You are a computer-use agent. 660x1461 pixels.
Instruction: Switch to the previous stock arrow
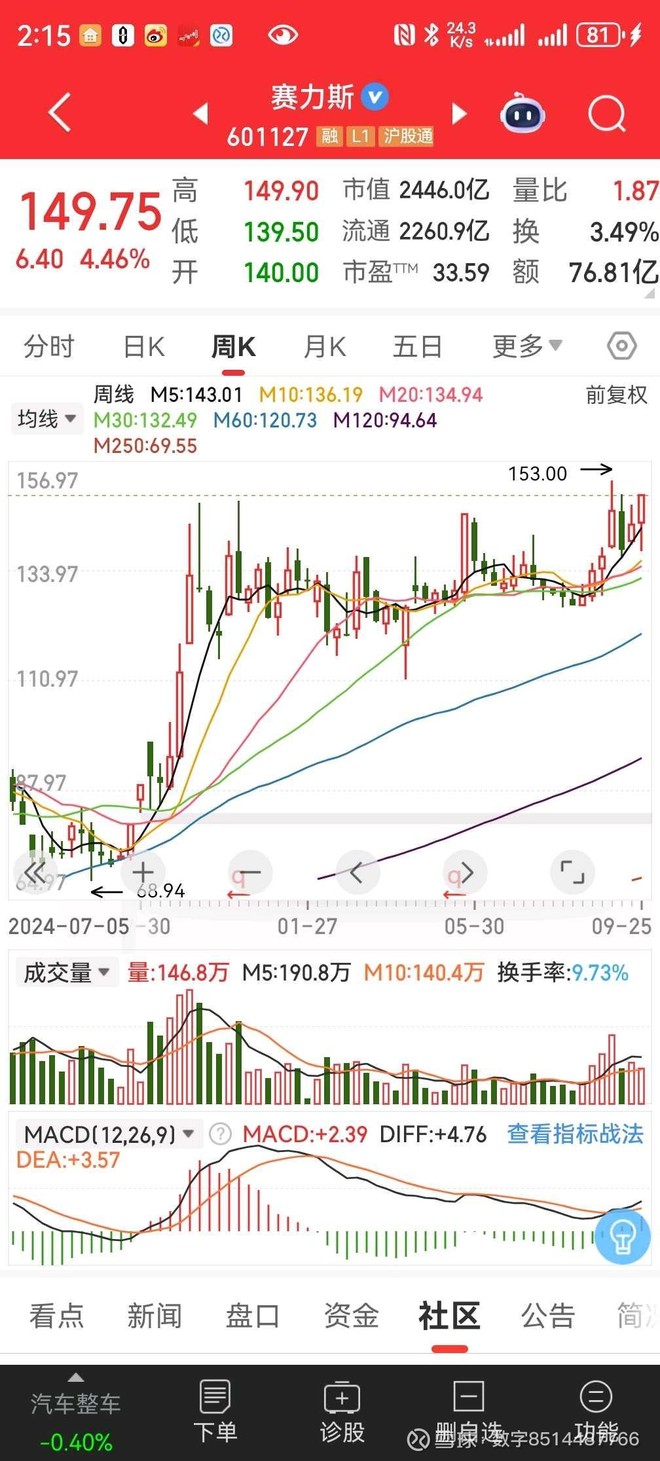click(x=200, y=114)
